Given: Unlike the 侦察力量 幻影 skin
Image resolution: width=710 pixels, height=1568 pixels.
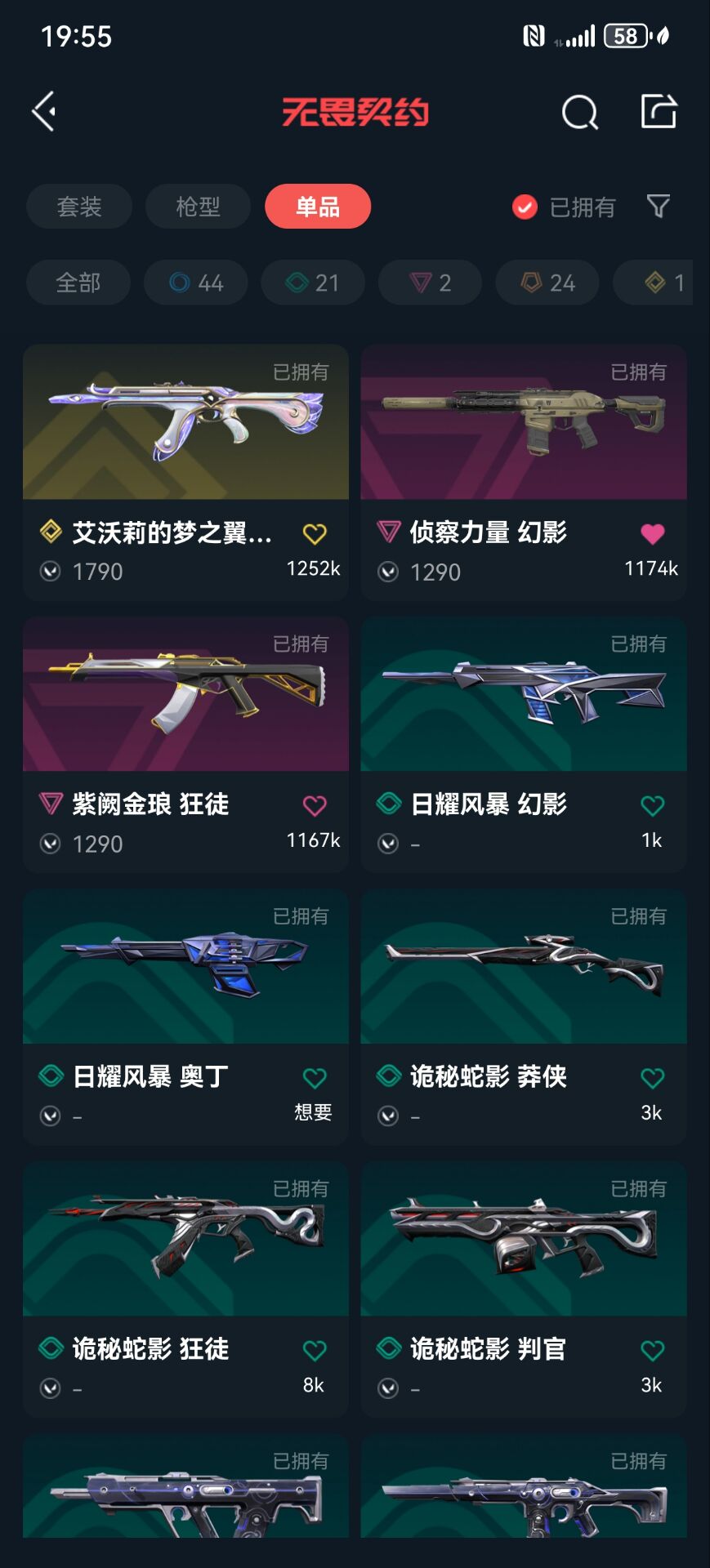Looking at the screenshot, I should (652, 534).
